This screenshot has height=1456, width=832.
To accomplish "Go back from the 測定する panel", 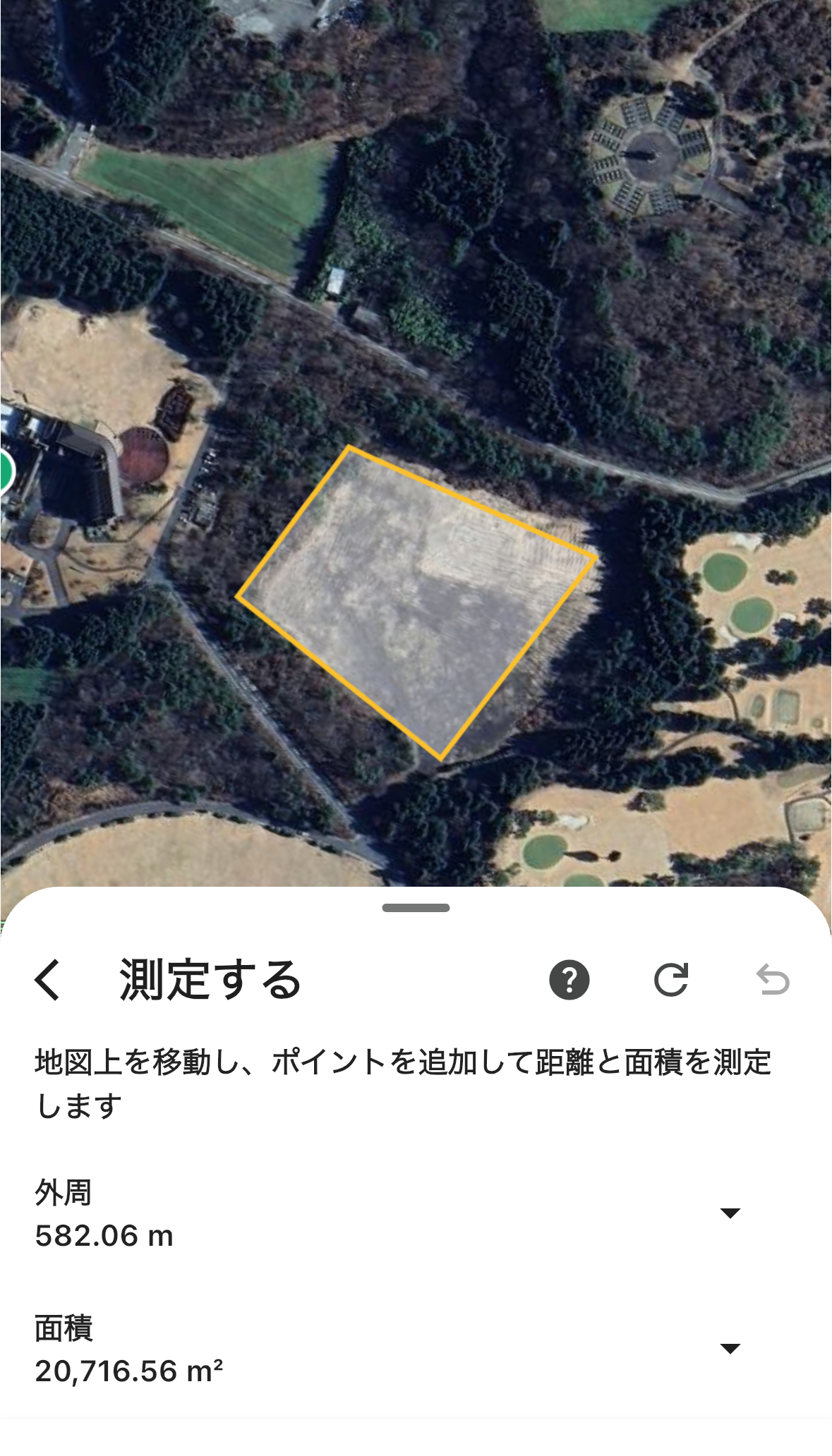I will pyautogui.click(x=48, y=980).
